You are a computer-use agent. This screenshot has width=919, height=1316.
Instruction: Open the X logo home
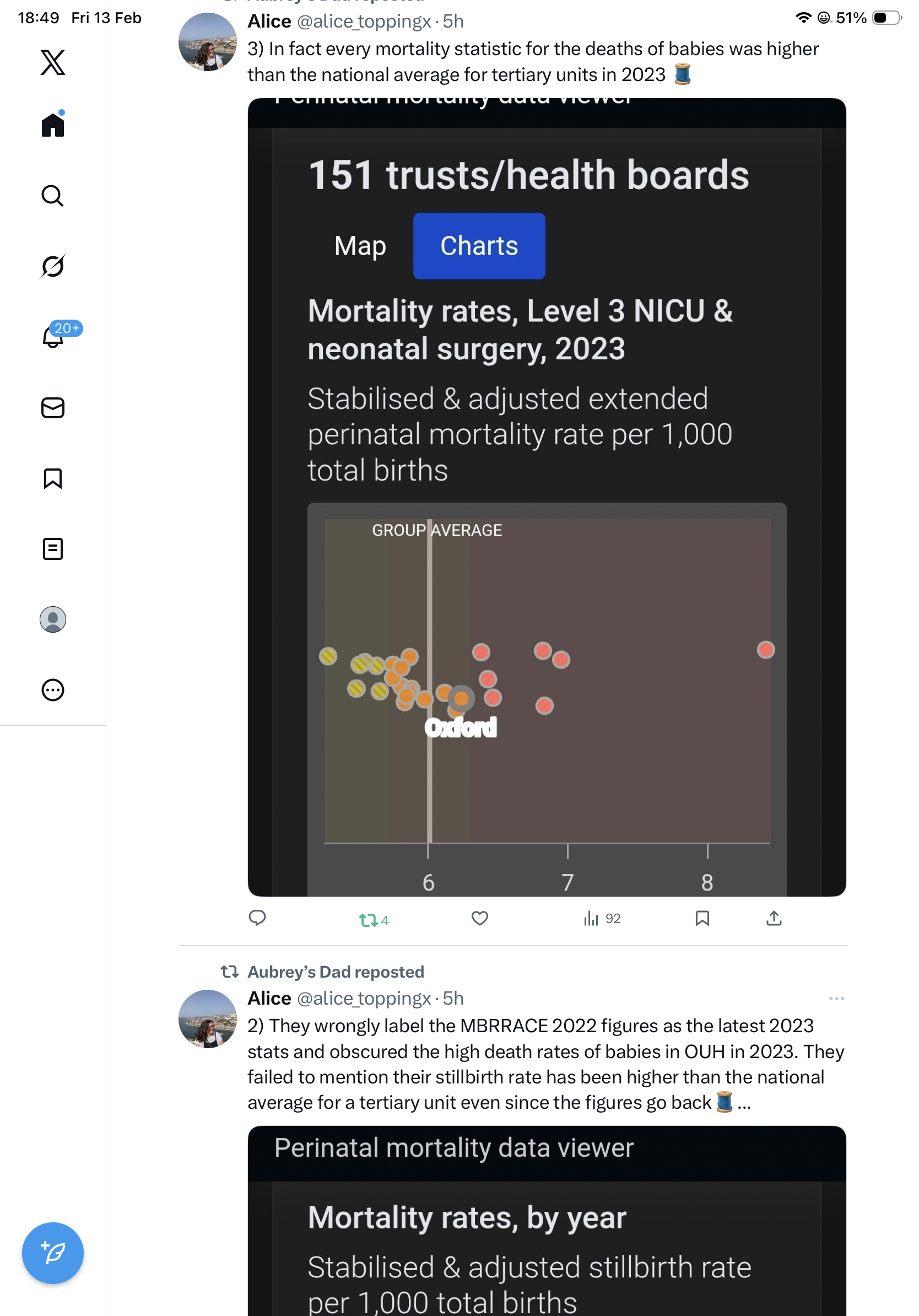(53, 62)
